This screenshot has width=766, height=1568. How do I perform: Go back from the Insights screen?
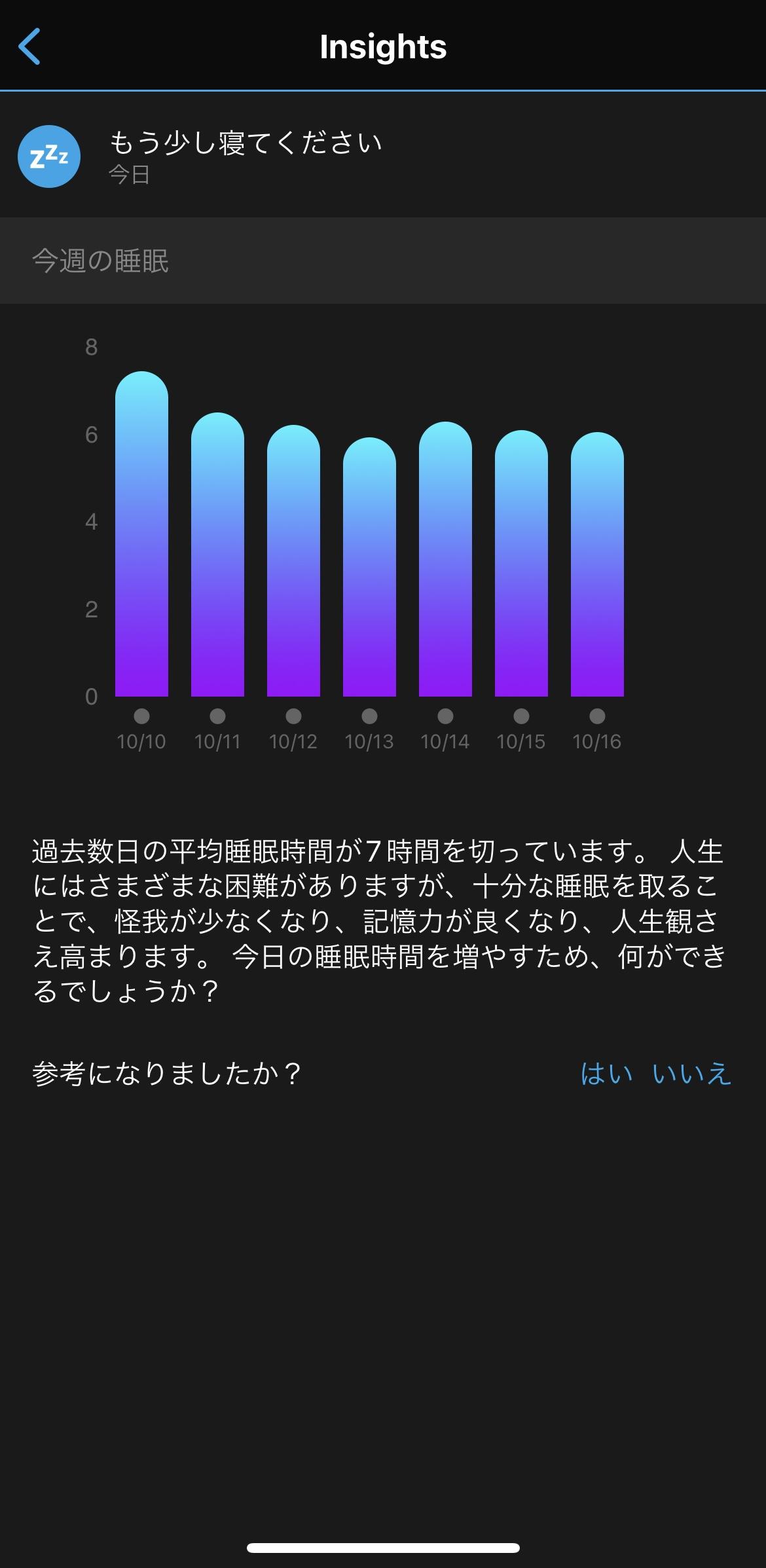(x=30, y=46)
